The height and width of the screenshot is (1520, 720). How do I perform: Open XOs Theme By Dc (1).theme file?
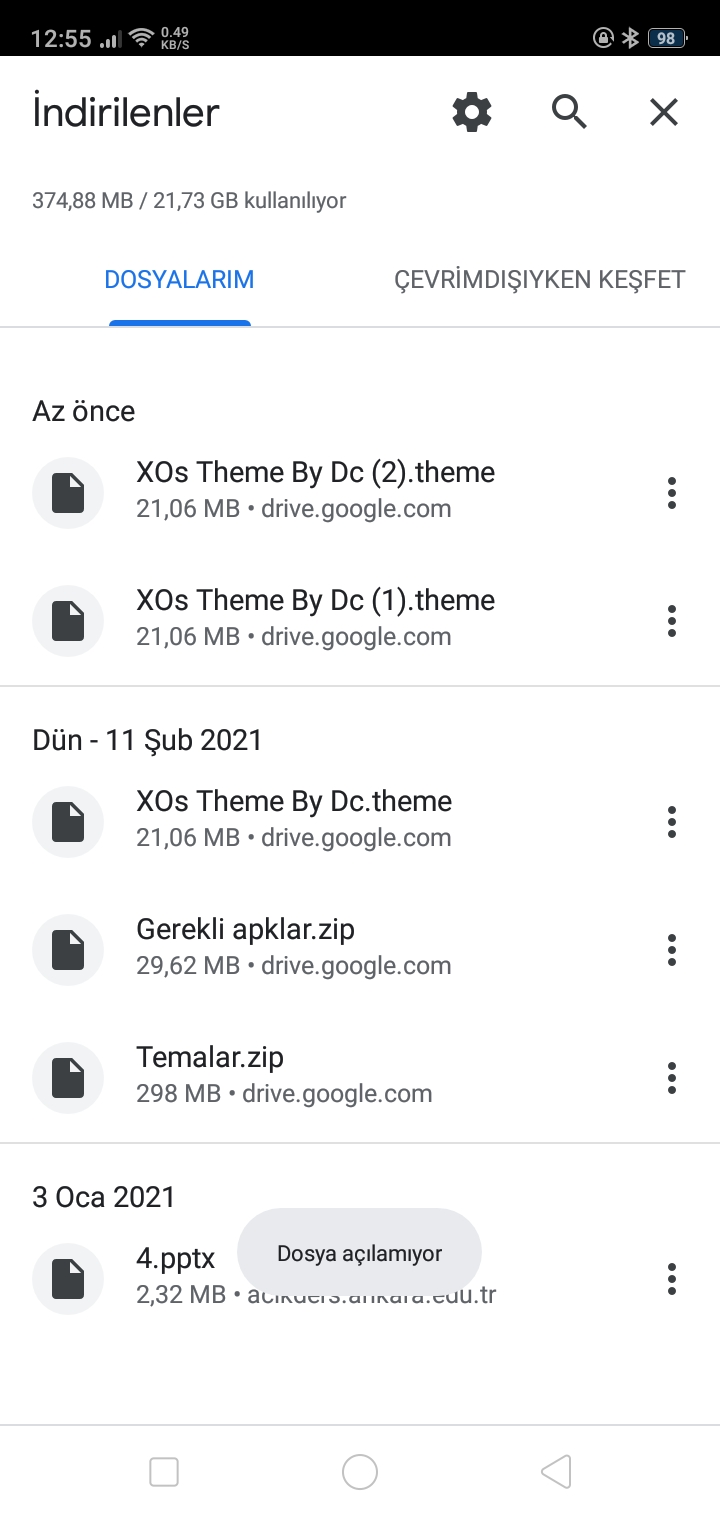coord(315,618)
